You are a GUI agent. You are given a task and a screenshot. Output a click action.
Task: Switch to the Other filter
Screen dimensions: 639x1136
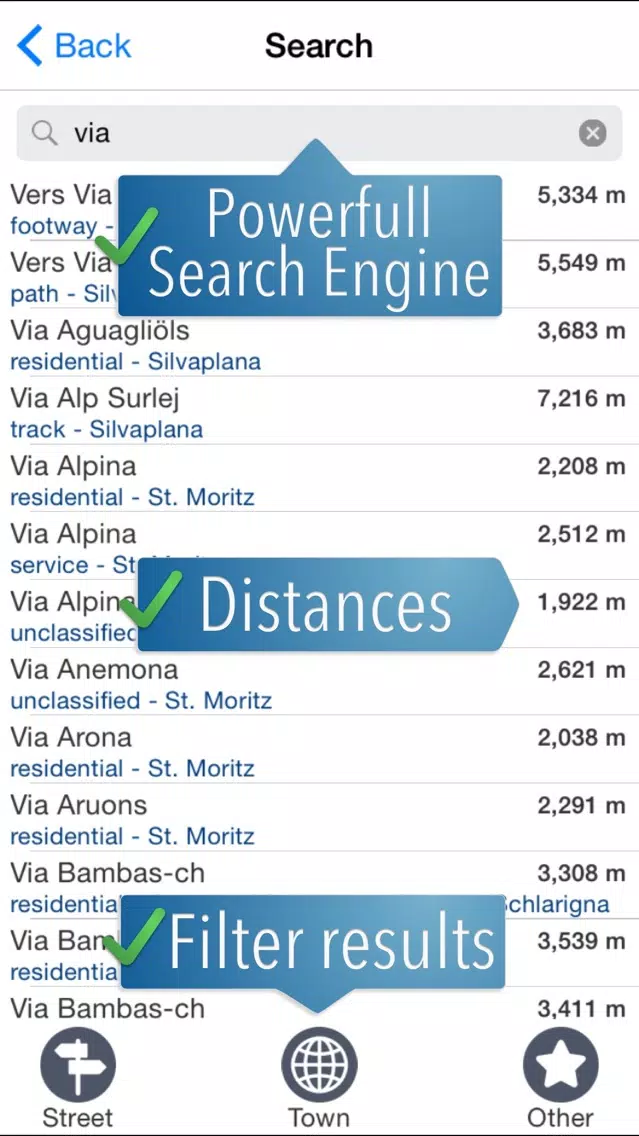(x=560, y=1078)
